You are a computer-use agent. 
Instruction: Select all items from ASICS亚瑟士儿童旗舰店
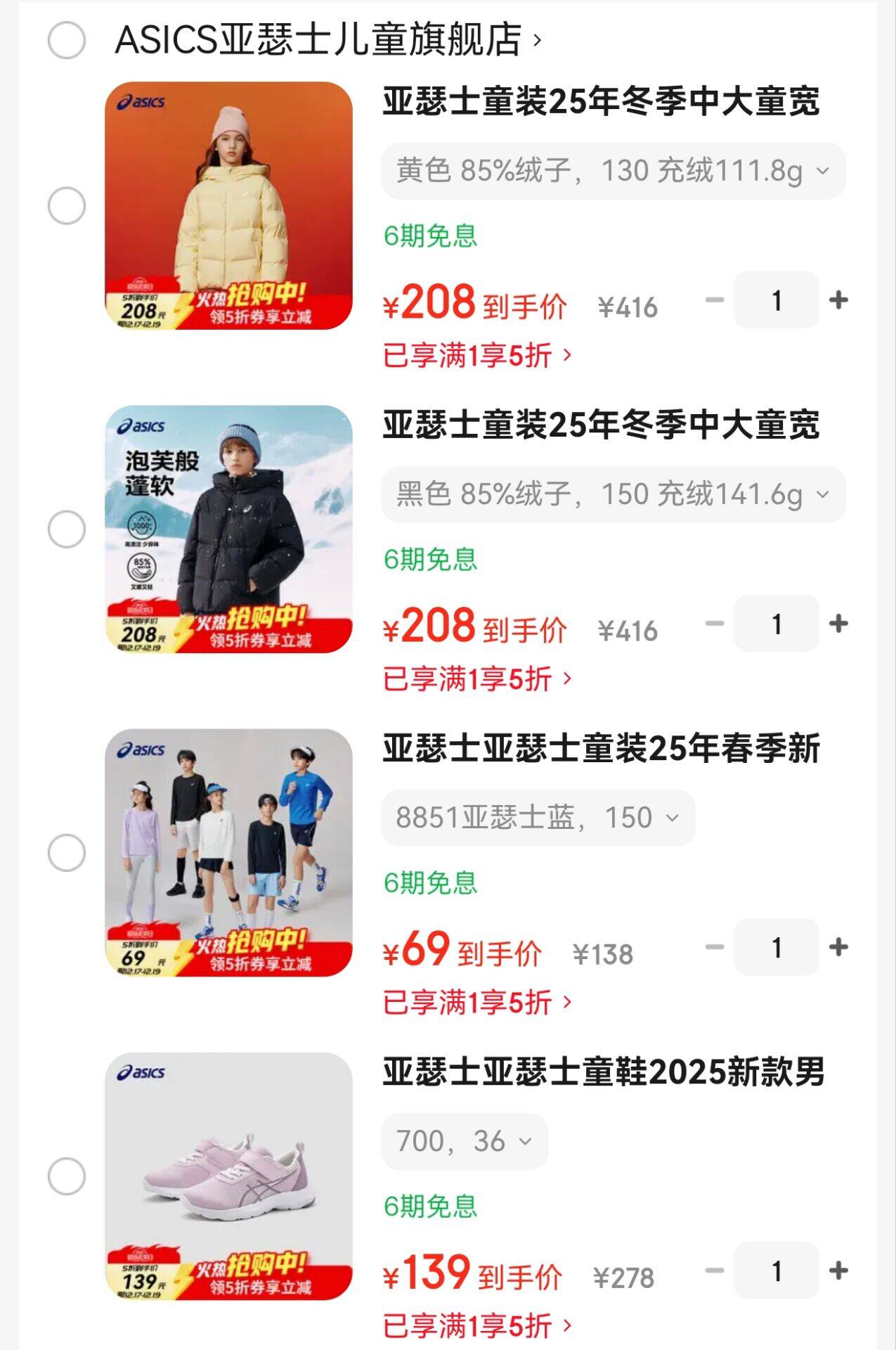[67, 40]
